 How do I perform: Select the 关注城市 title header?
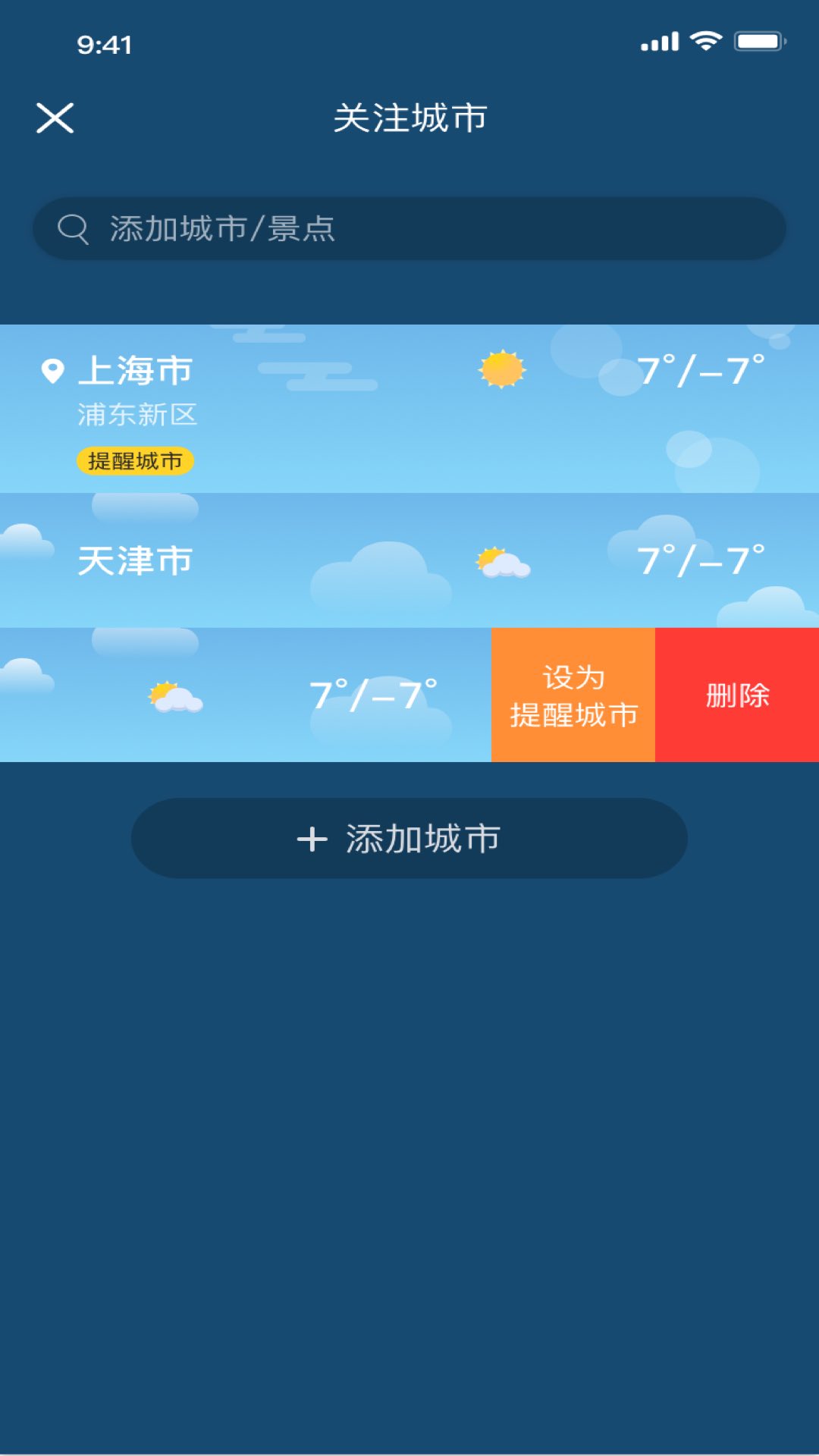[409, 119]
